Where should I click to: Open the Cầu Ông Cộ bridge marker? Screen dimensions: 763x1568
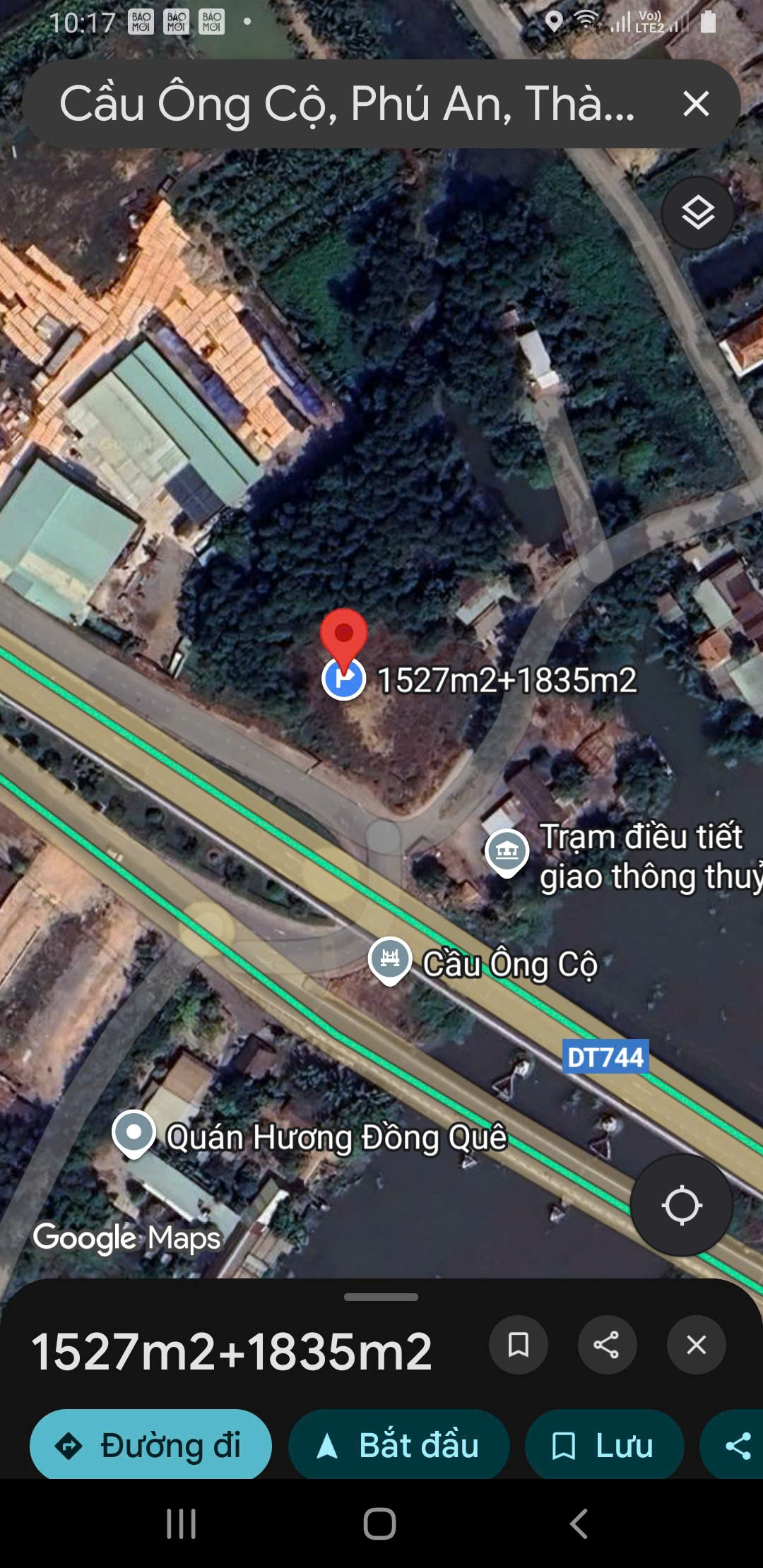[390, 959]
